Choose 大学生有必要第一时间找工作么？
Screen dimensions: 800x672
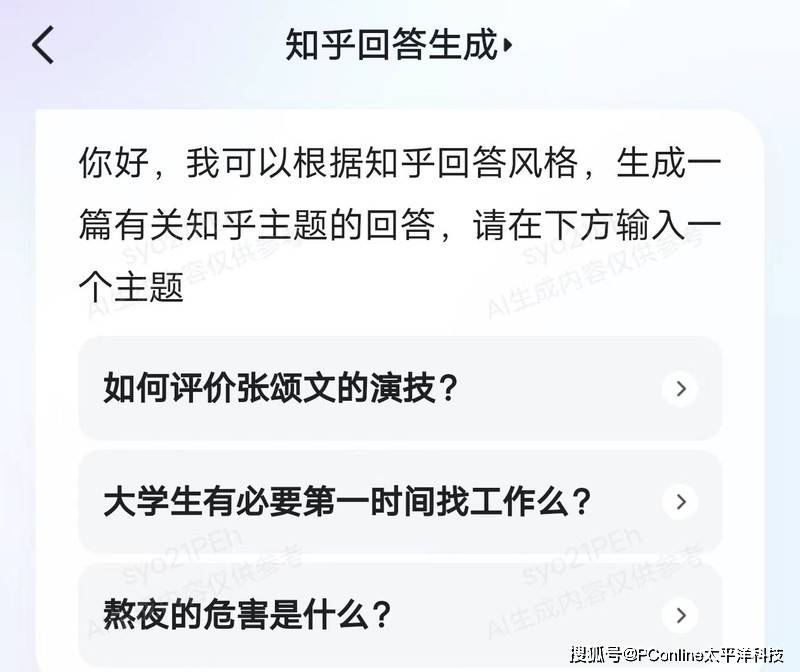(399, 501)
